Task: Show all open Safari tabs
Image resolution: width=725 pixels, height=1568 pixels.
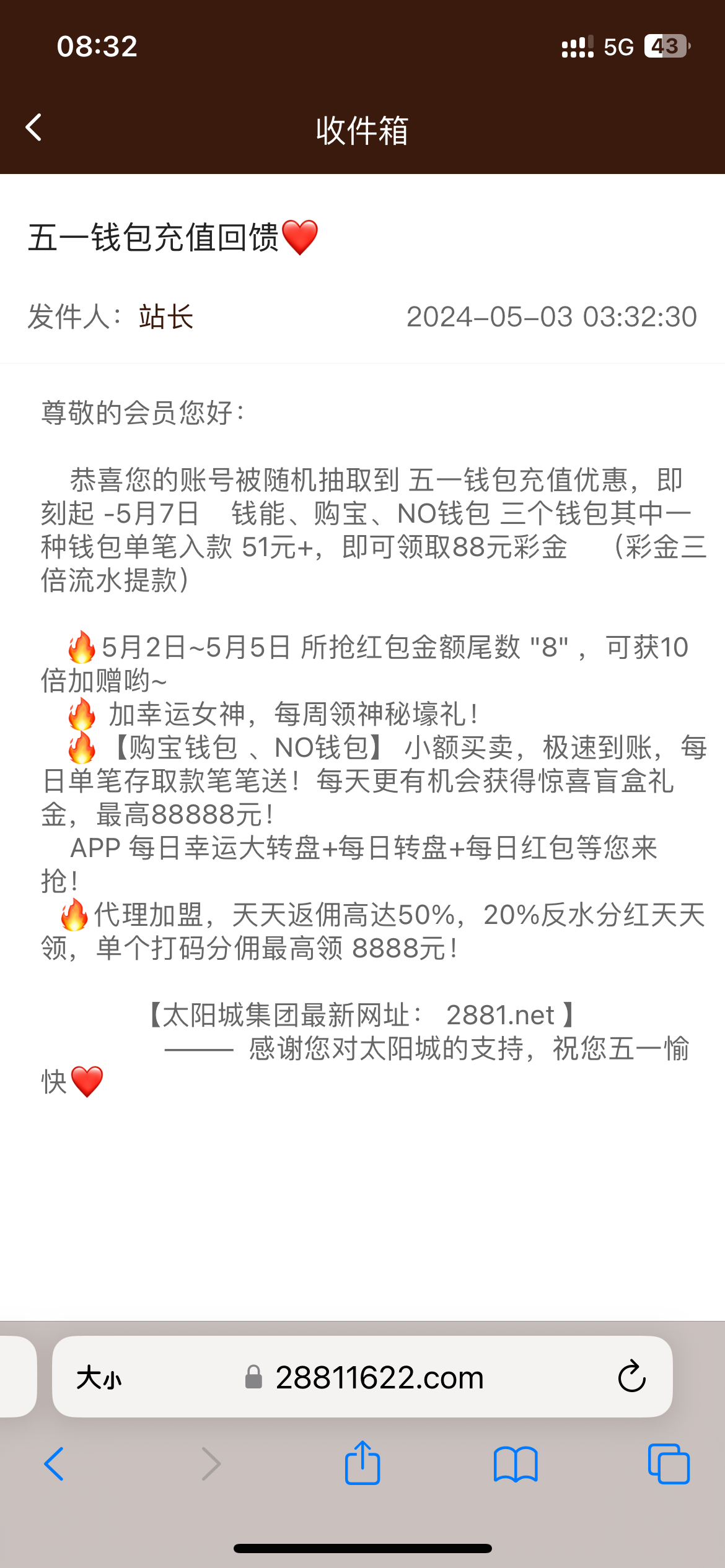Action: [x=669, y=1464]
